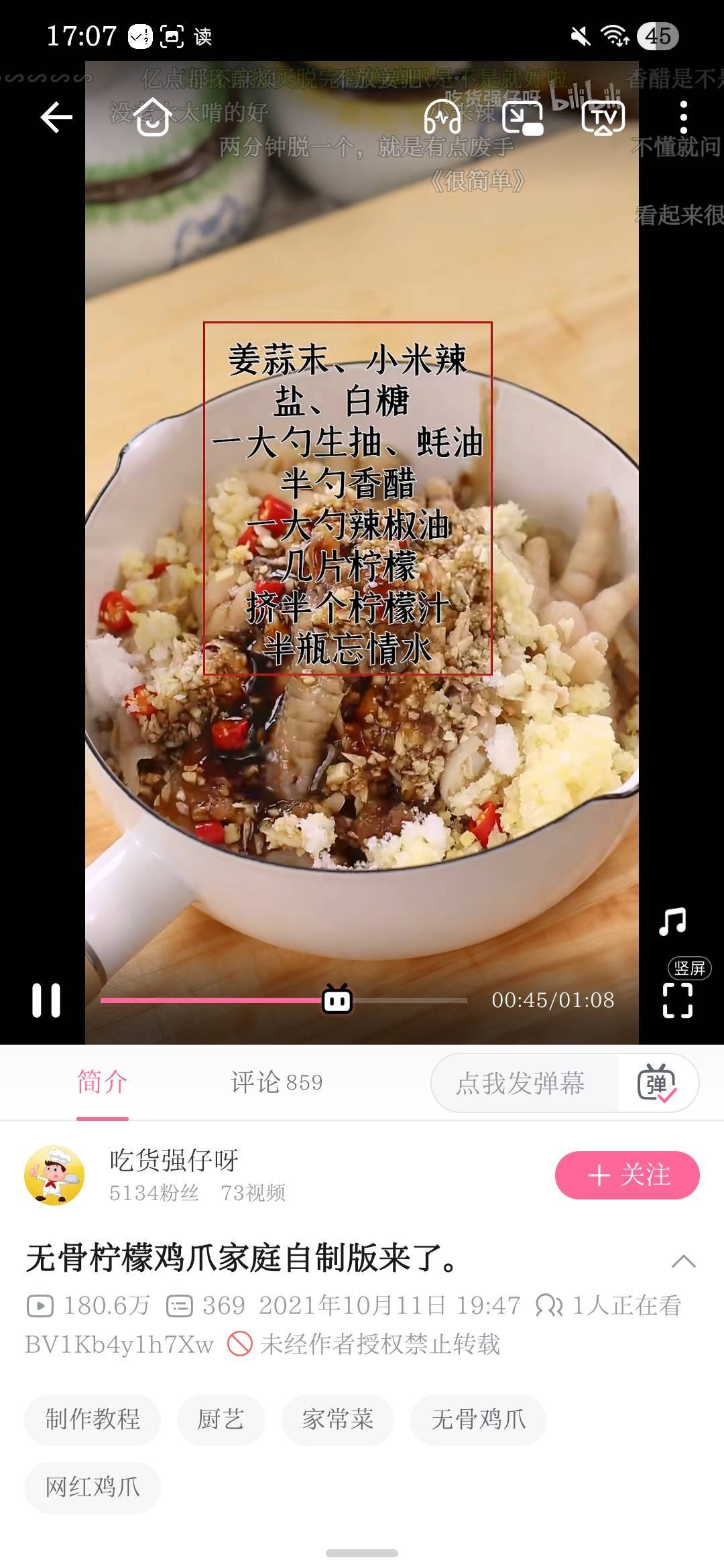Open the 制作教程 tag
Image resolution: width=724 pixels, height=1568 pixels.
pyautogui.click(x=93, y=1420)
